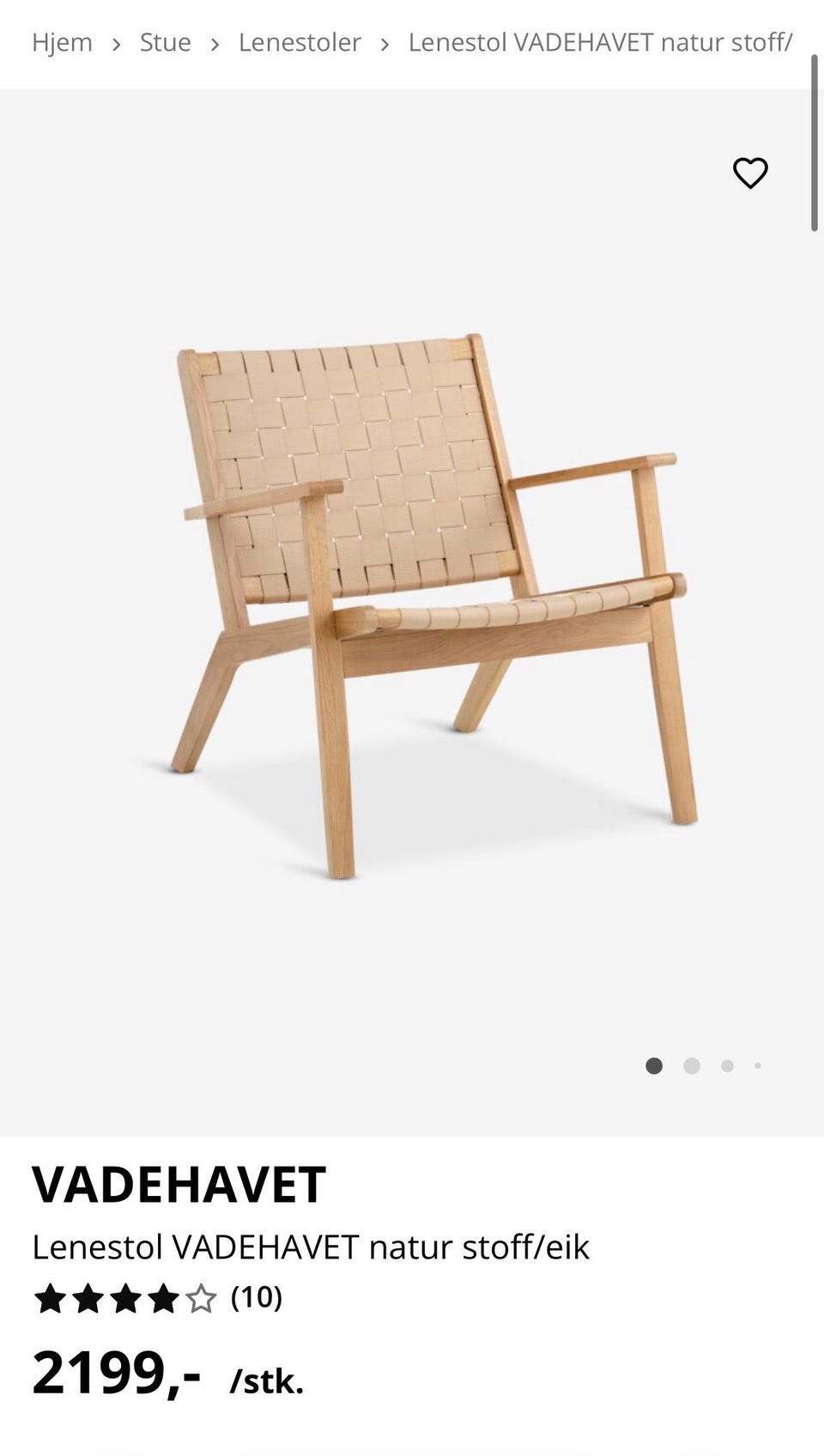Go to the Hjem breadcrumb
Image resolution: width=824 pixels, height=1456 pixels.
point(62,42)
